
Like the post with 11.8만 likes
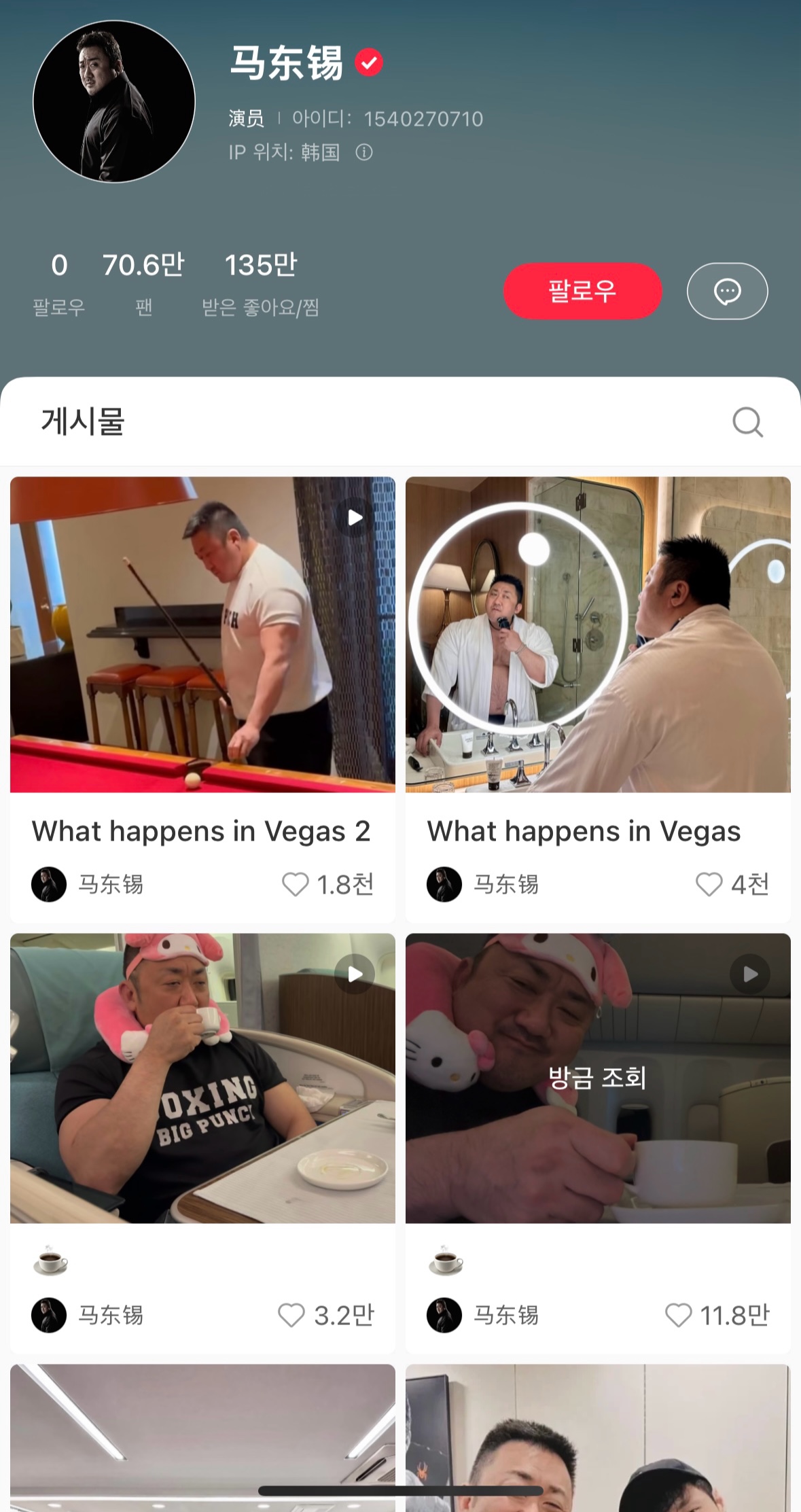click(678, 1315)
